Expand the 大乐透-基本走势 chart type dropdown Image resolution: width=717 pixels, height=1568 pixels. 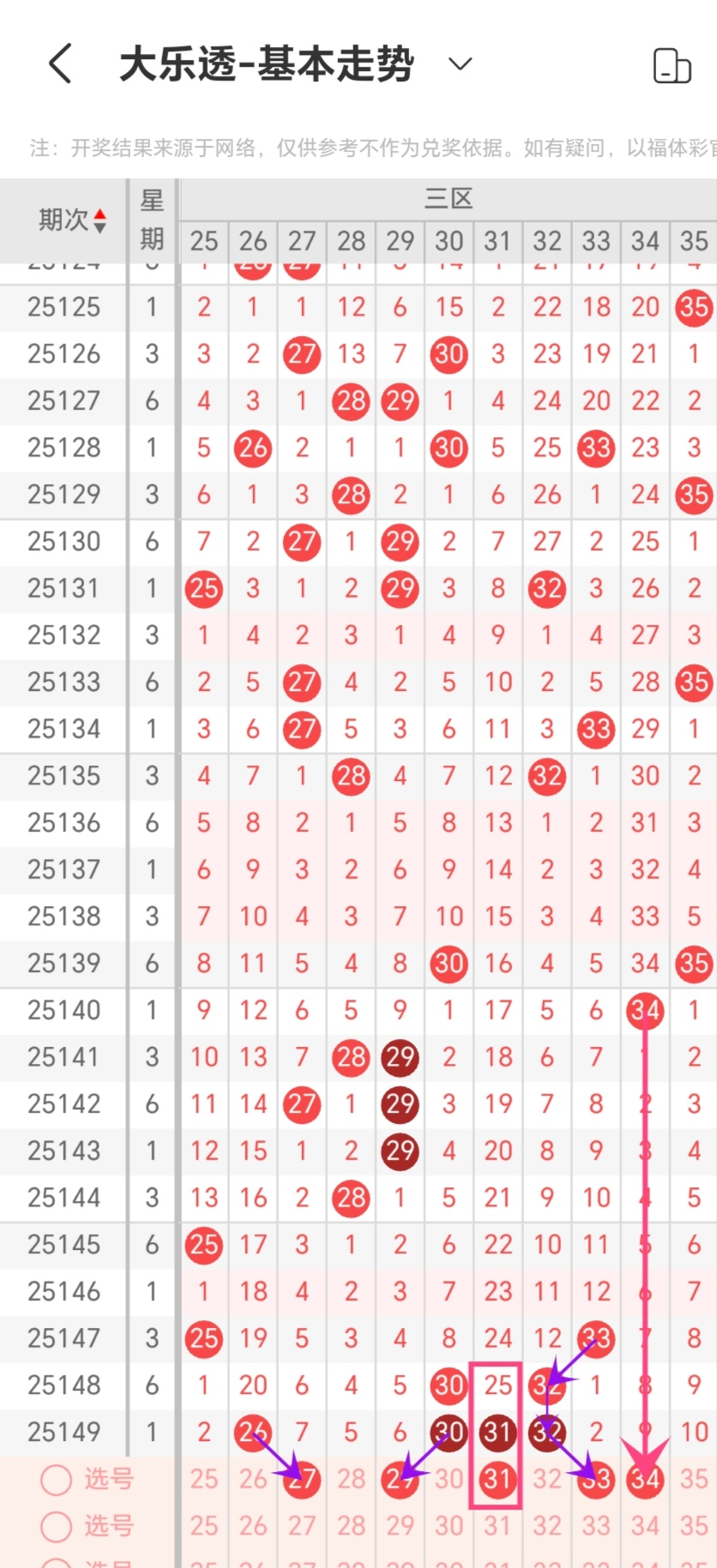461,63
